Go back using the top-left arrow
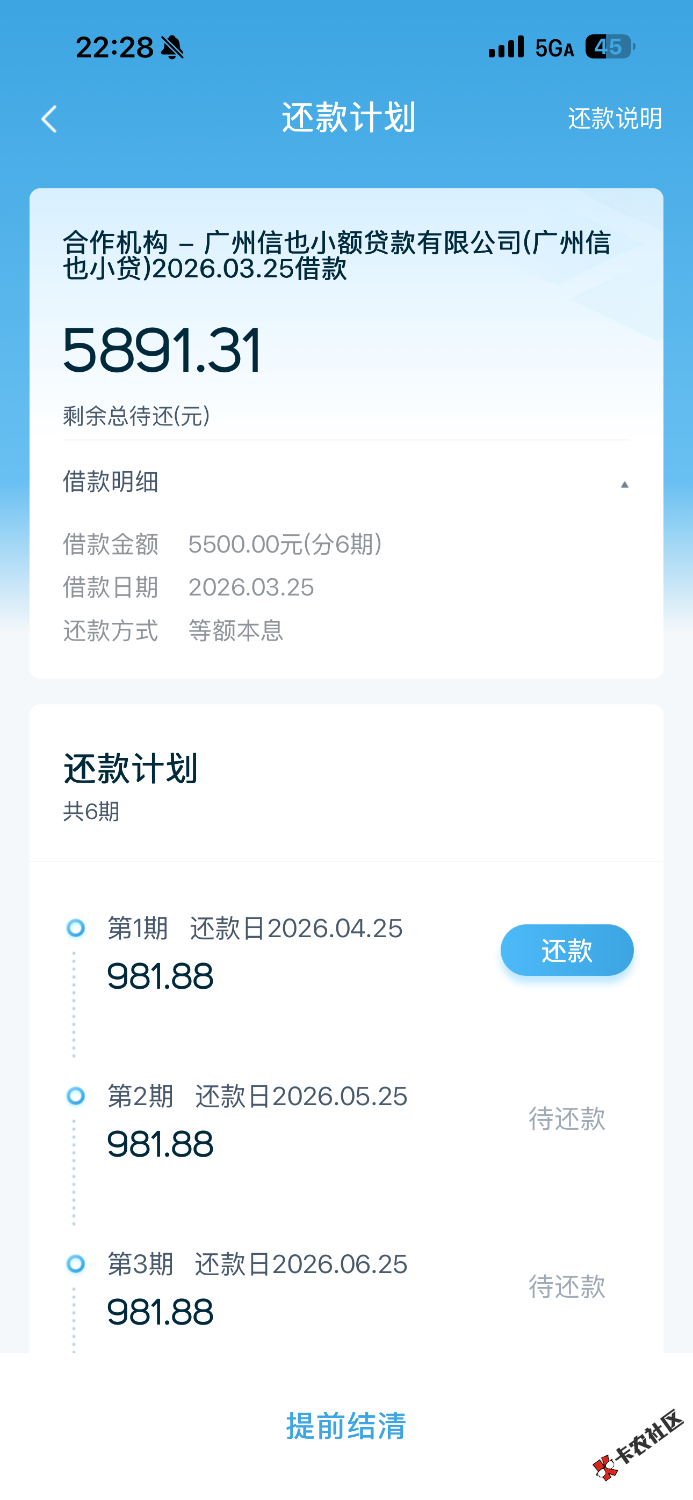 [x=49, y=119]
